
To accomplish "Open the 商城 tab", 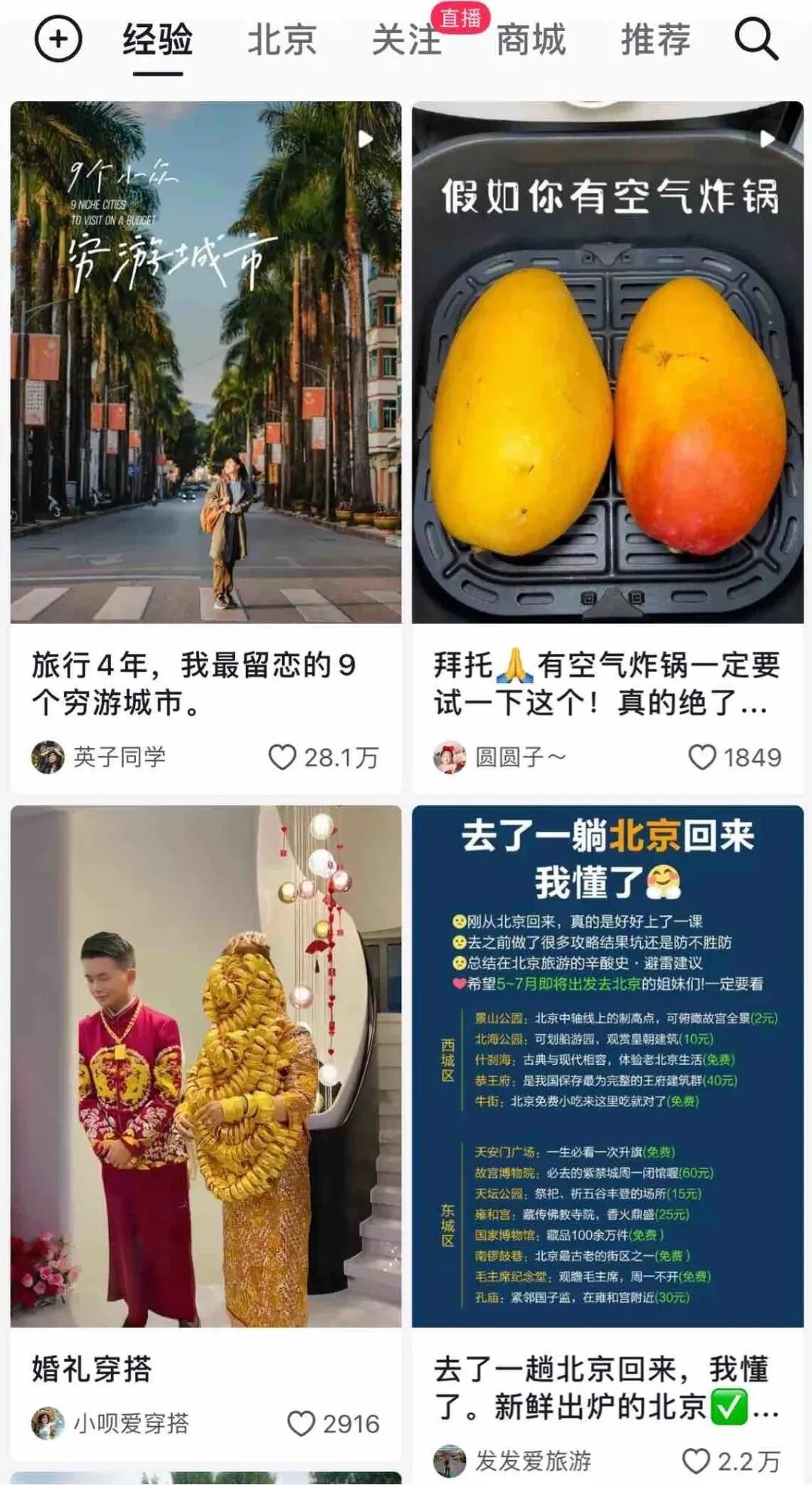I will point(531,40).
